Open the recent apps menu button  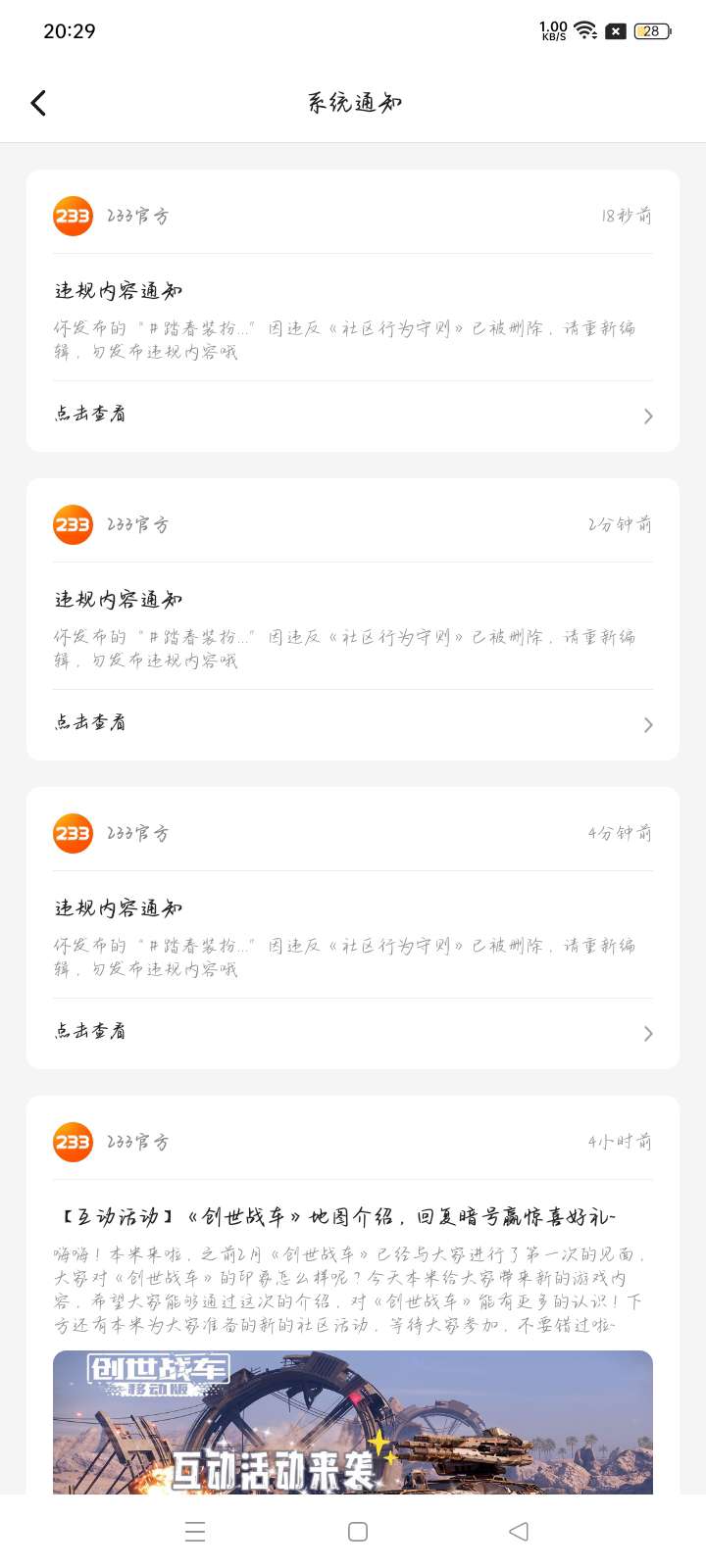pos(195,1532)
